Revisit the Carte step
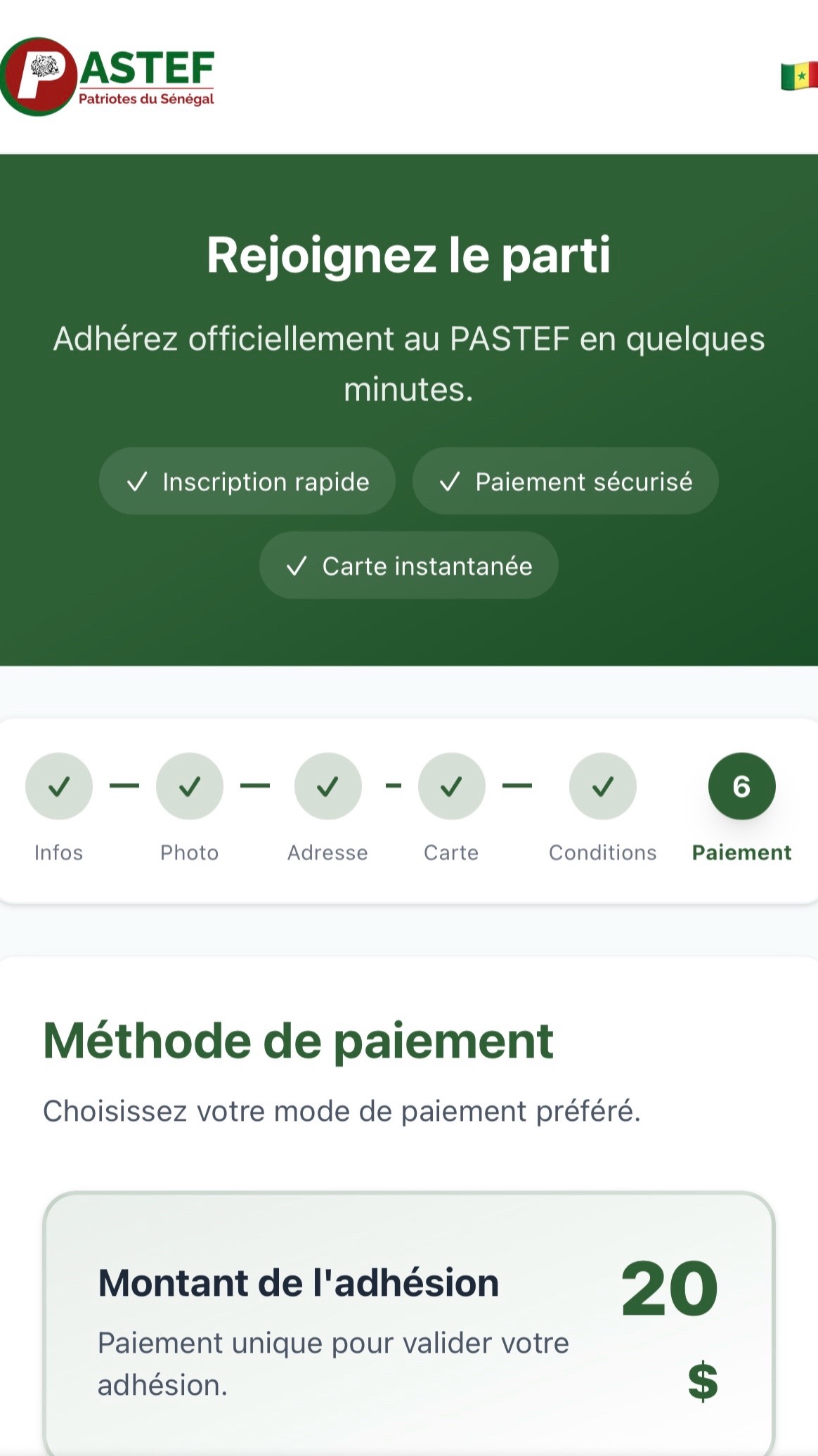 (451, 786)
